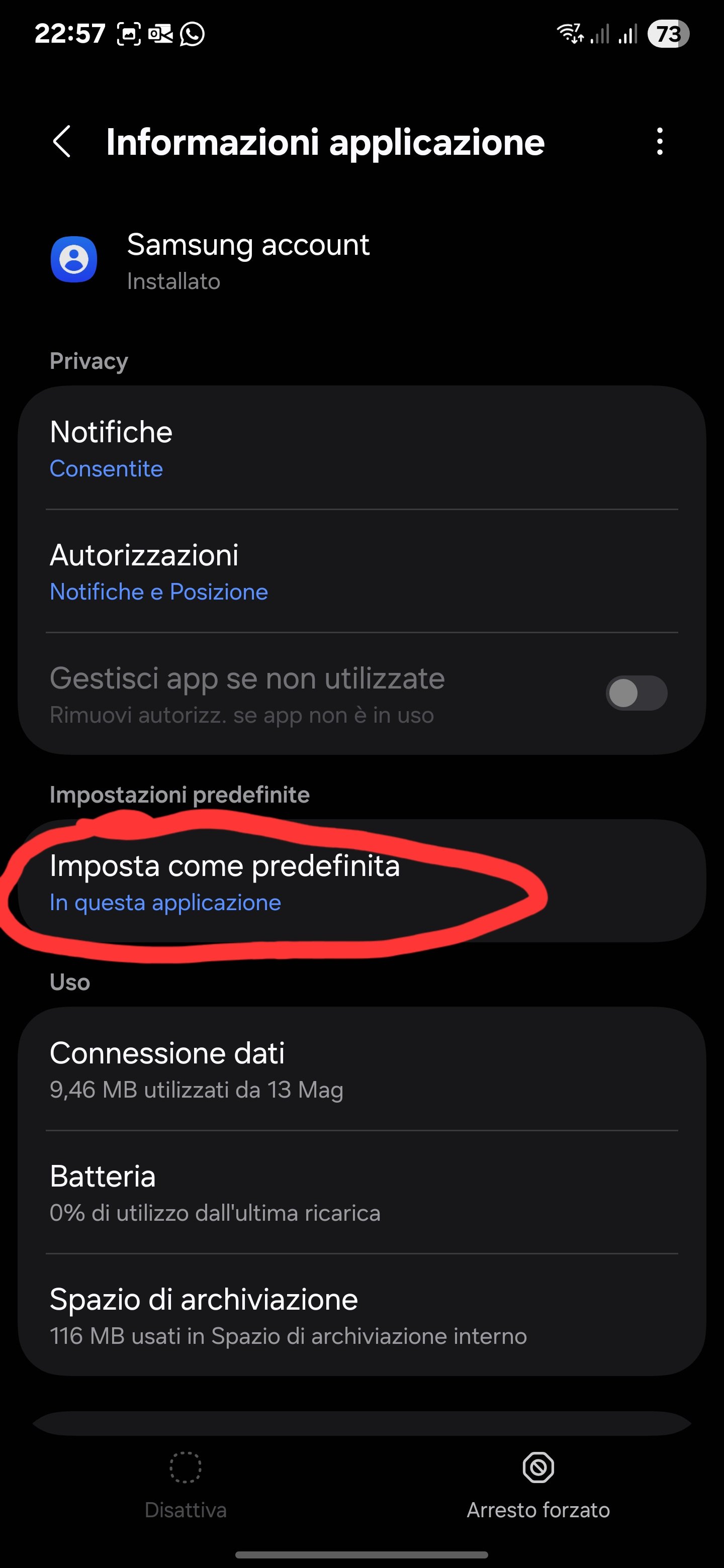Go back from Informazioni applicazione
The height and width of the screenshot is (1568, 724).
pyautogui.click(x=62, y=142)
